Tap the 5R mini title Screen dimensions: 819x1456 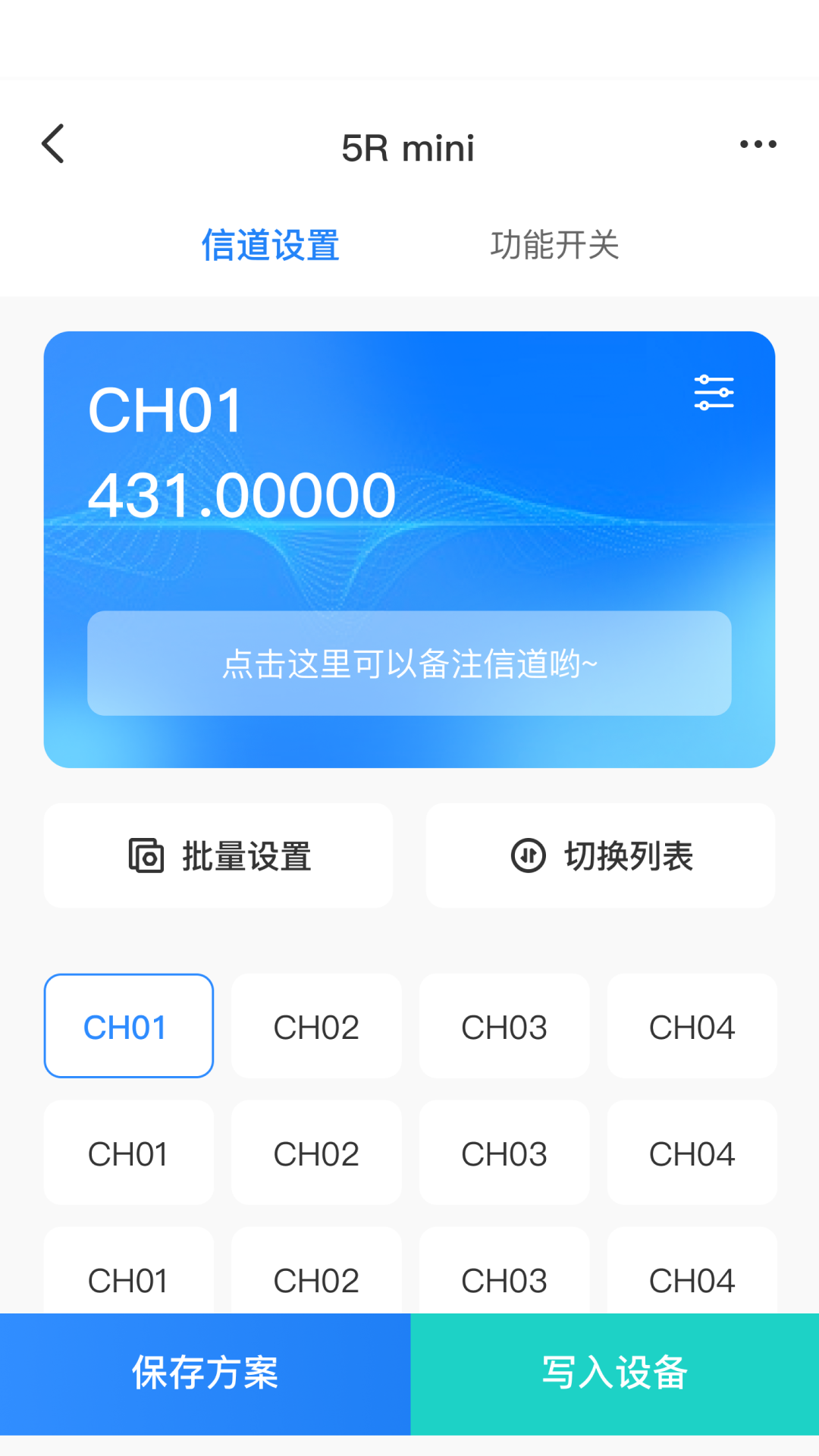click(409, 147)
